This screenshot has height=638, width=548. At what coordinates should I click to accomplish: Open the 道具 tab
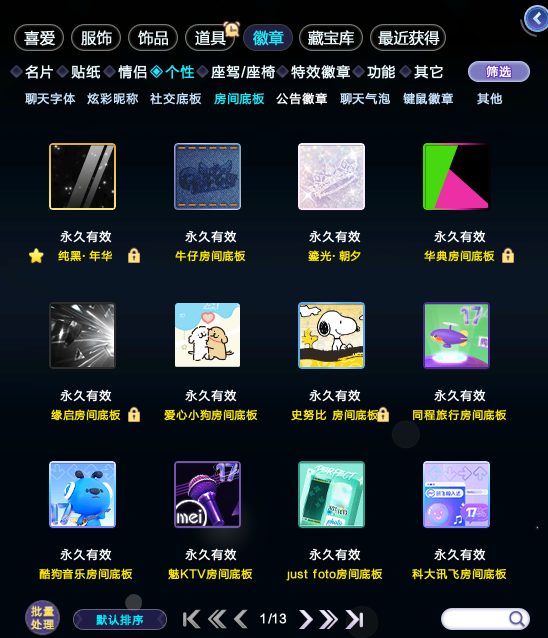[210, 38]
